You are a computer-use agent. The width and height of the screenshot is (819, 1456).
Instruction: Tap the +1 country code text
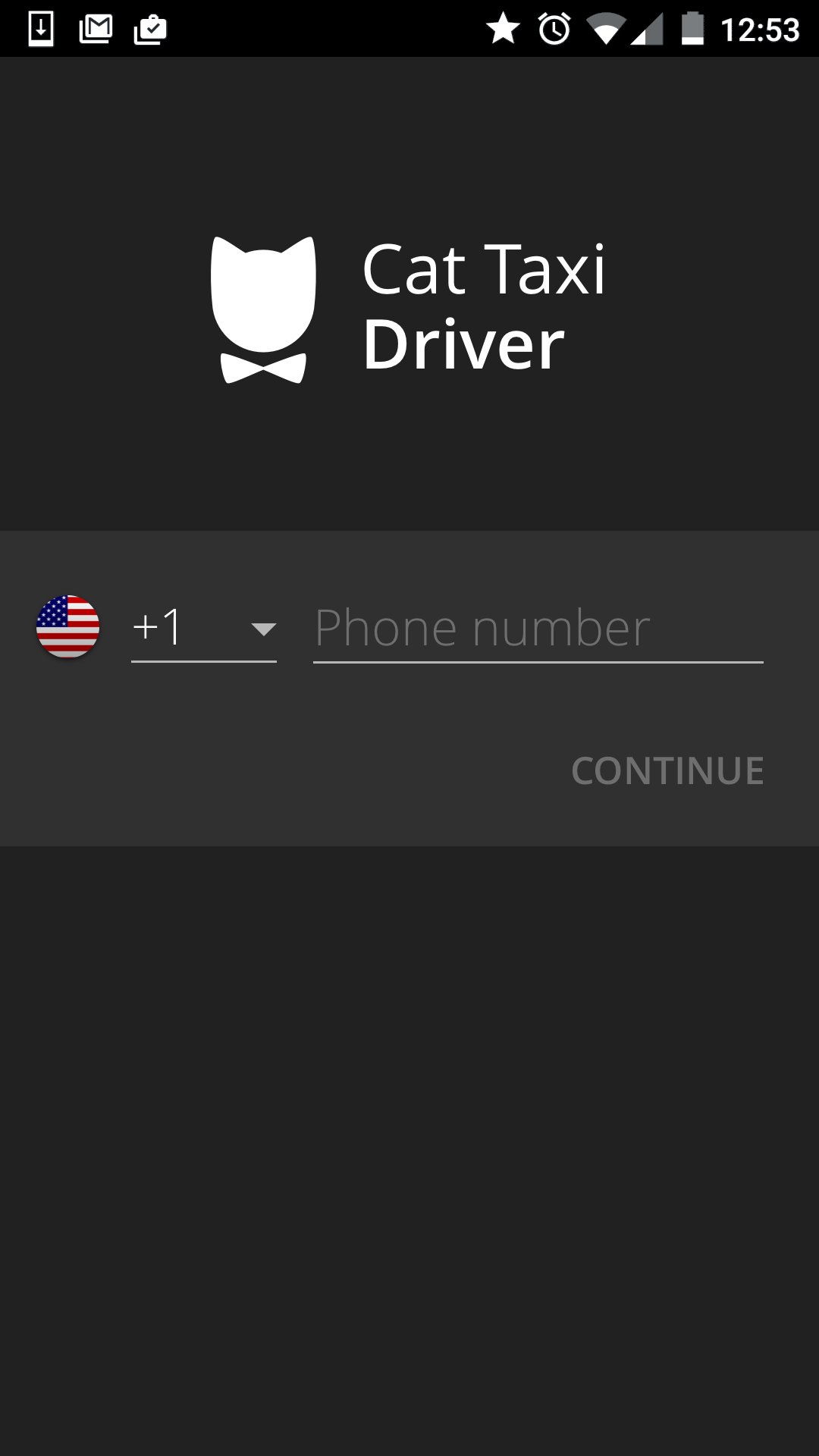[x=155, y=626]
